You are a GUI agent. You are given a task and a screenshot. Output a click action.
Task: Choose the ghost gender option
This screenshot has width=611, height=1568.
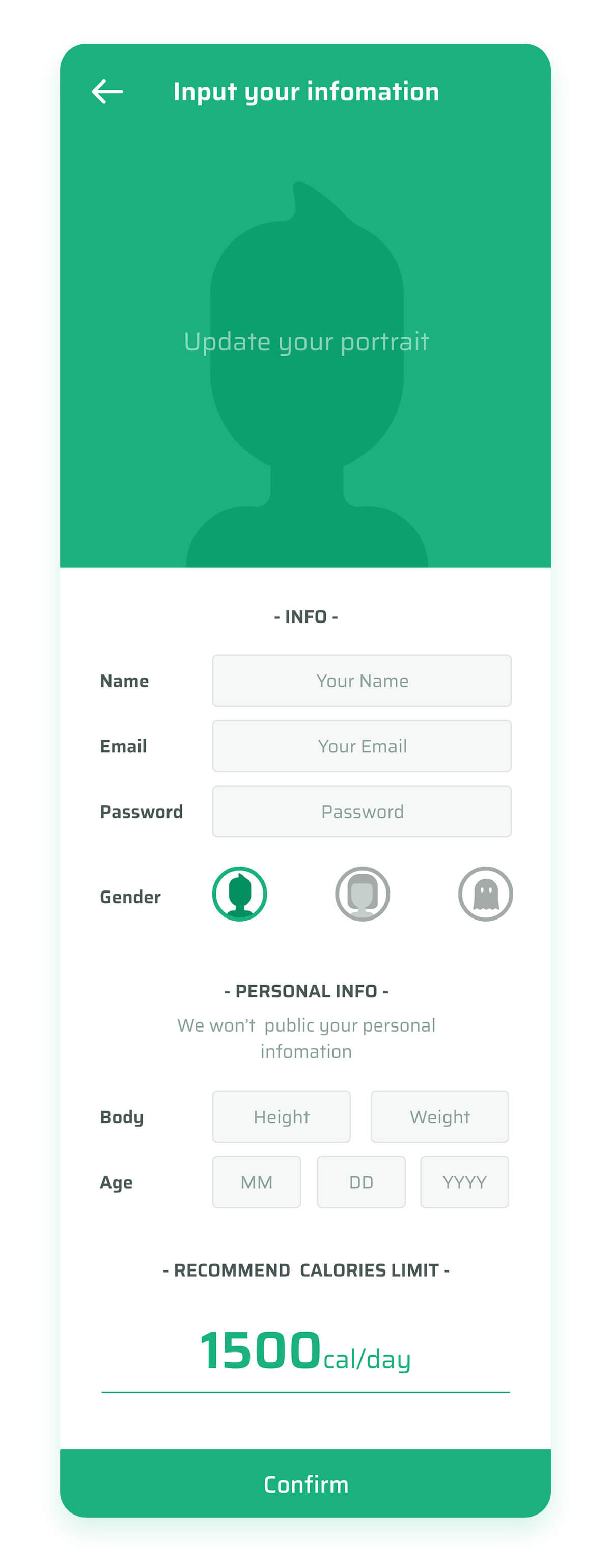coord(485,894)
